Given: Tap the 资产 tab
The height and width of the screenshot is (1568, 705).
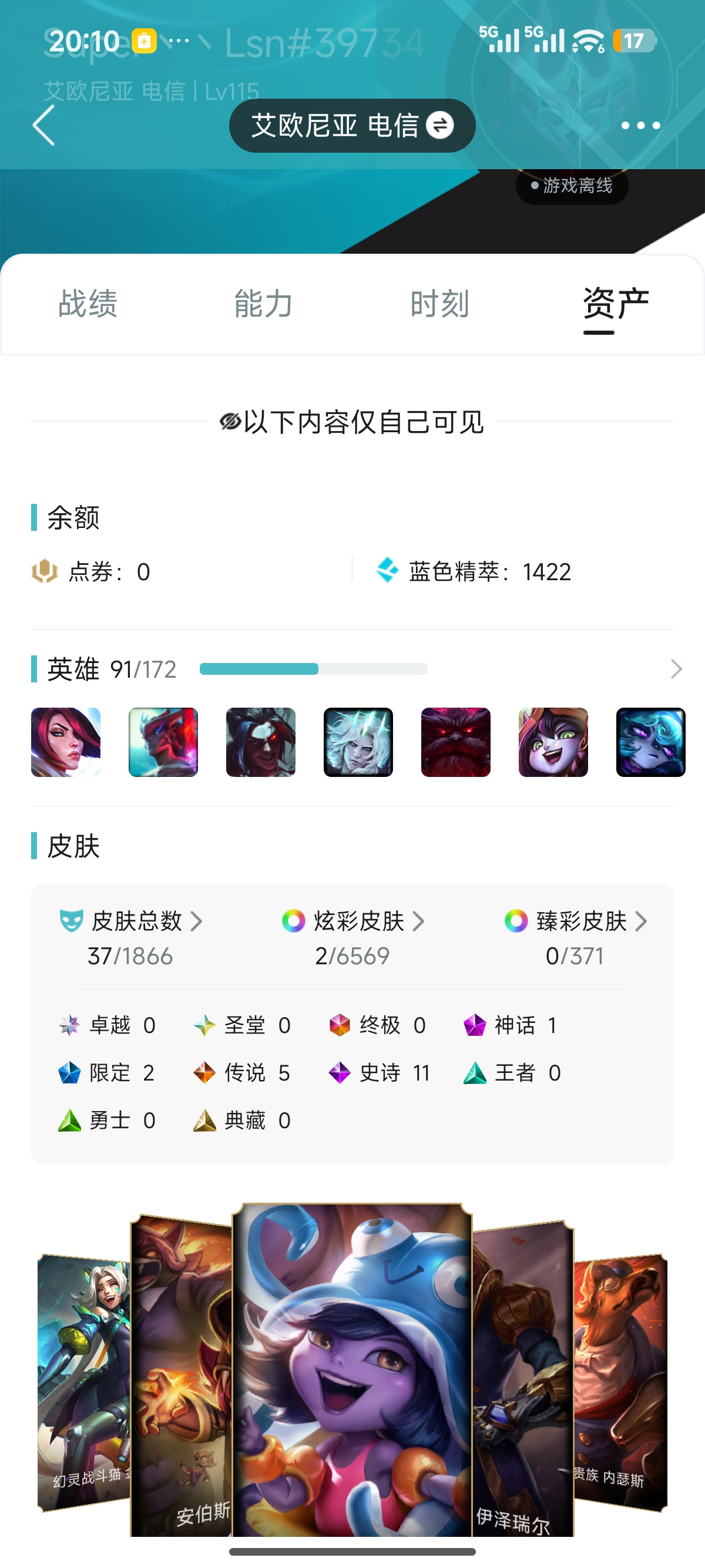Looking at the screenshot, I should click(616, 304).
